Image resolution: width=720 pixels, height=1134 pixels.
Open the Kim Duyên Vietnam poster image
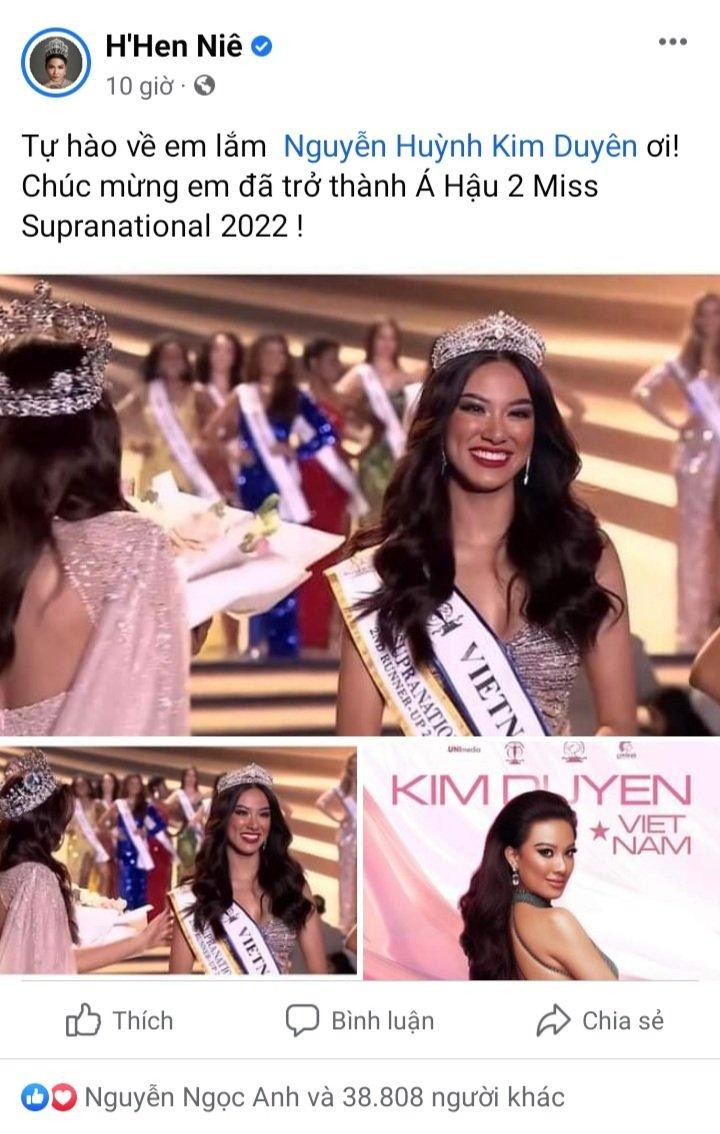click(541, 860)
